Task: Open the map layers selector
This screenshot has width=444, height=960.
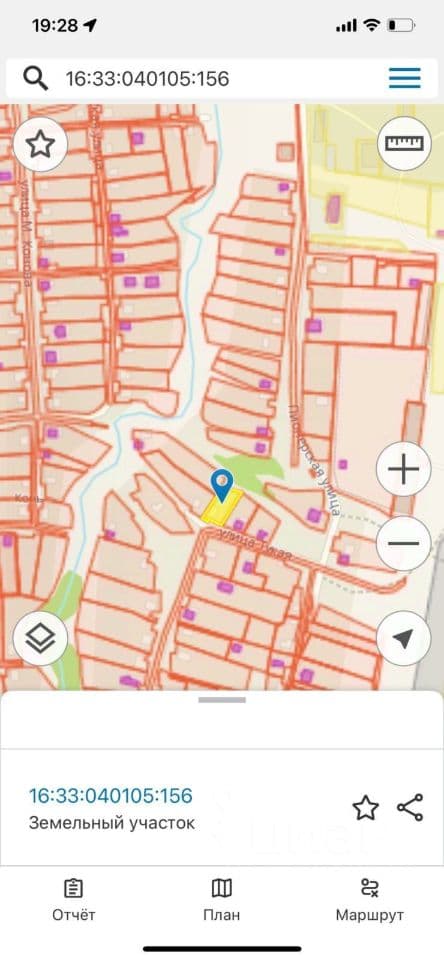Action: tap(40, 639)
